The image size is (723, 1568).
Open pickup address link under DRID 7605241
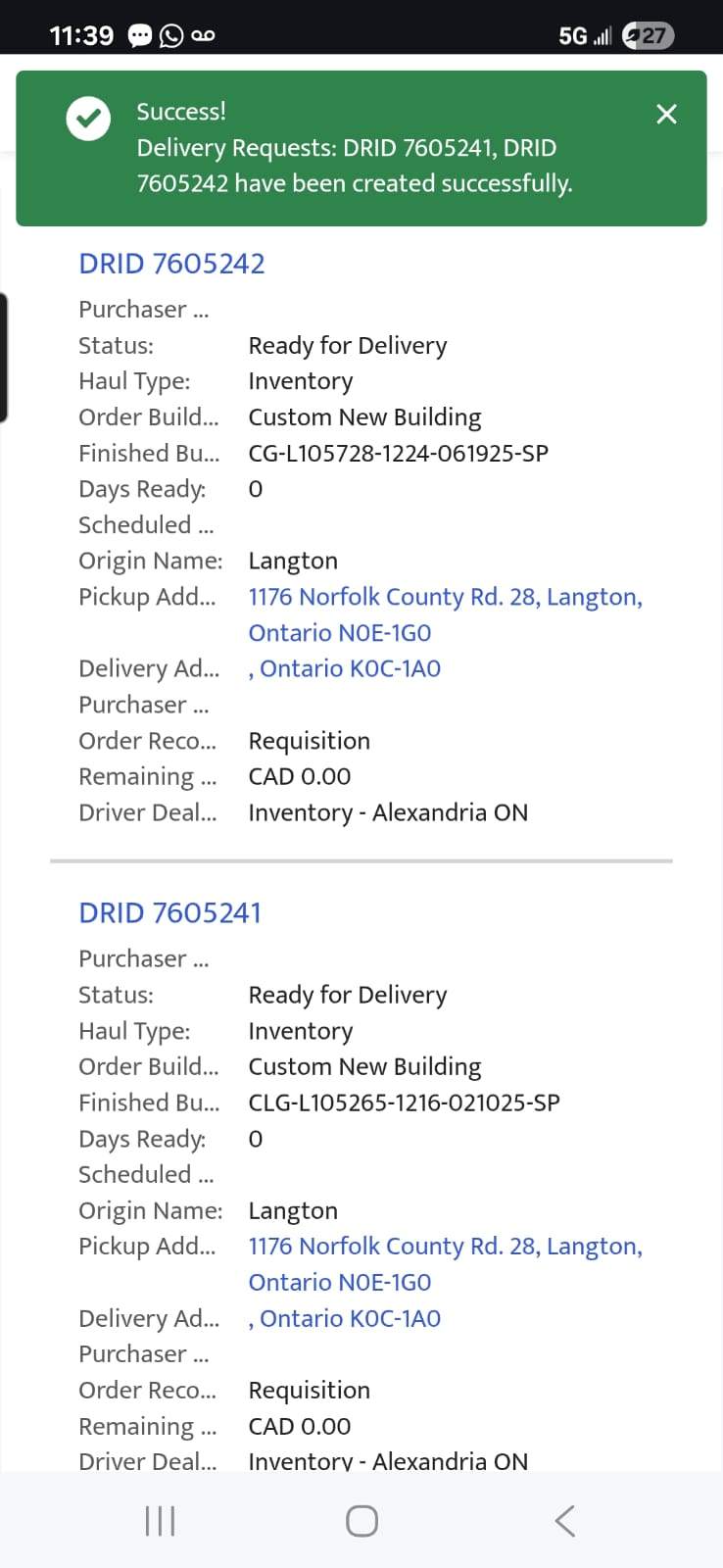pyautogui.click(x=445, y=1247)
